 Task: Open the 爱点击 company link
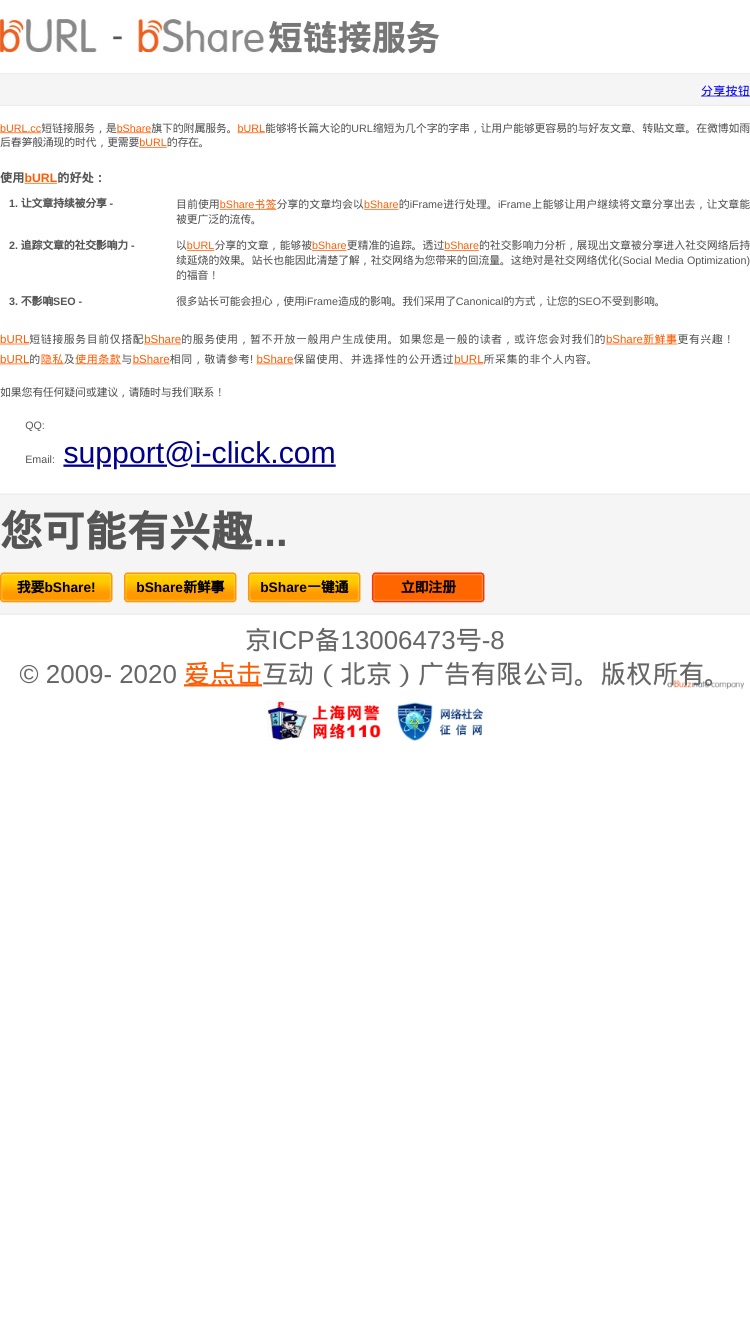223,674
